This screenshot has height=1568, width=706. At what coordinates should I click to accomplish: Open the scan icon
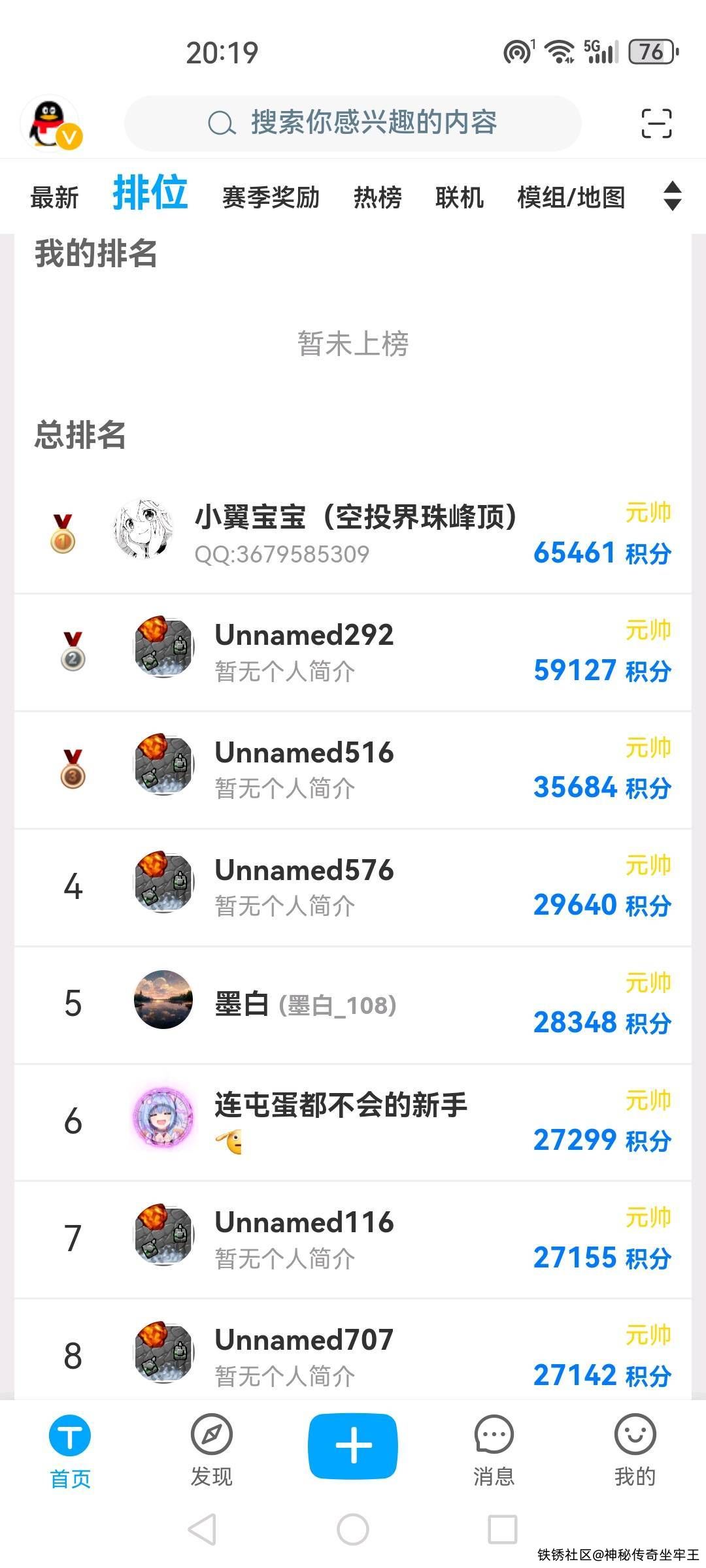656,123
